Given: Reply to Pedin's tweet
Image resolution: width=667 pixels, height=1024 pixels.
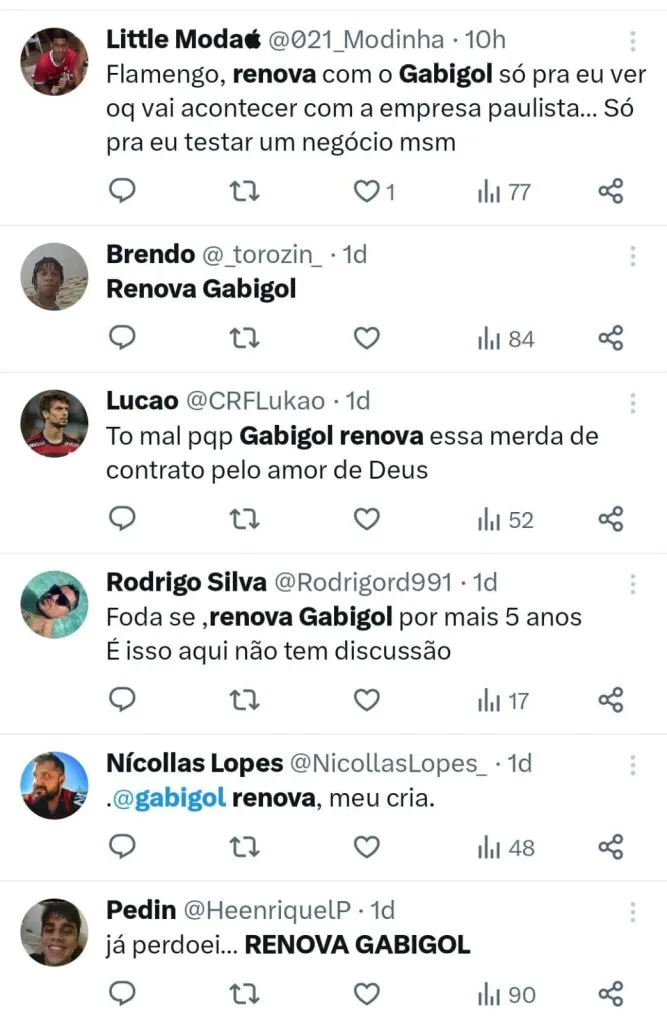Looking at the screenshot, I should point(121,994).
